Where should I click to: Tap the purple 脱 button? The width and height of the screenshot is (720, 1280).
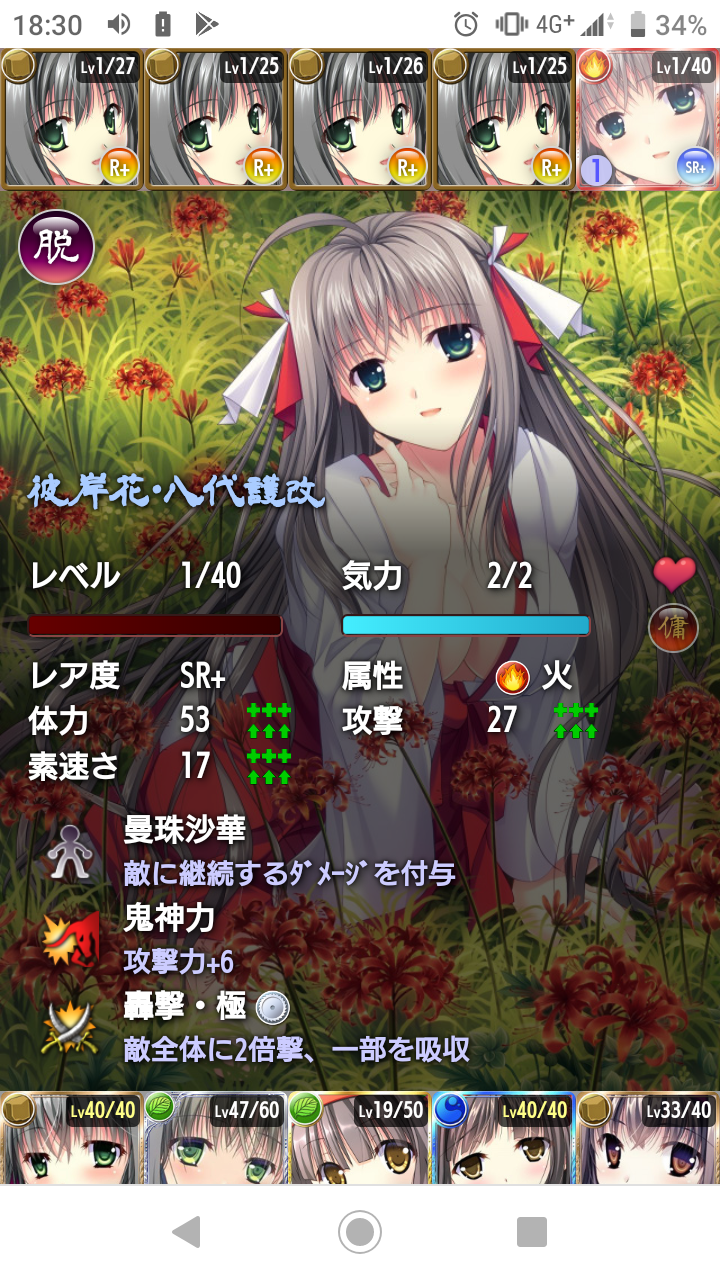[56, 247]
